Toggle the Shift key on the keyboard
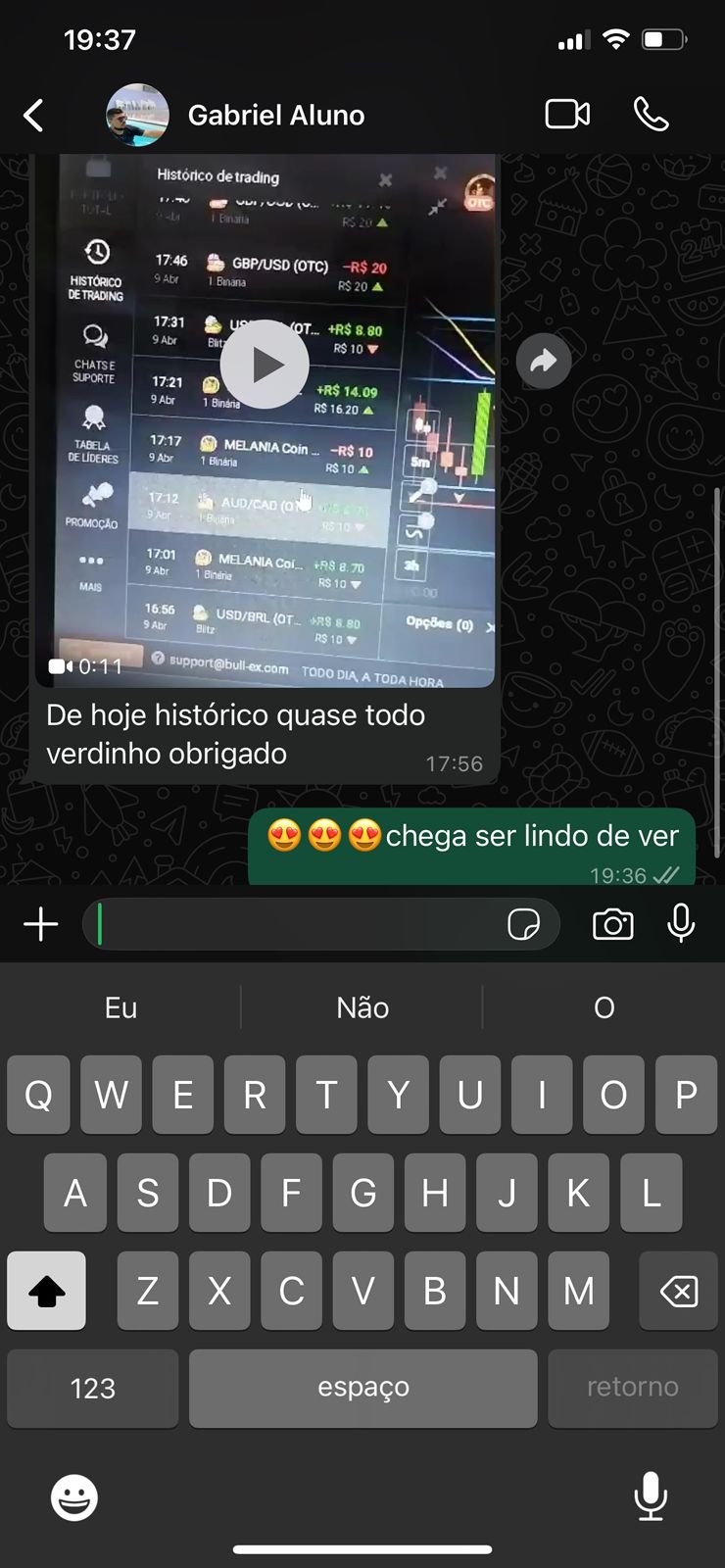 [46, 1291]
